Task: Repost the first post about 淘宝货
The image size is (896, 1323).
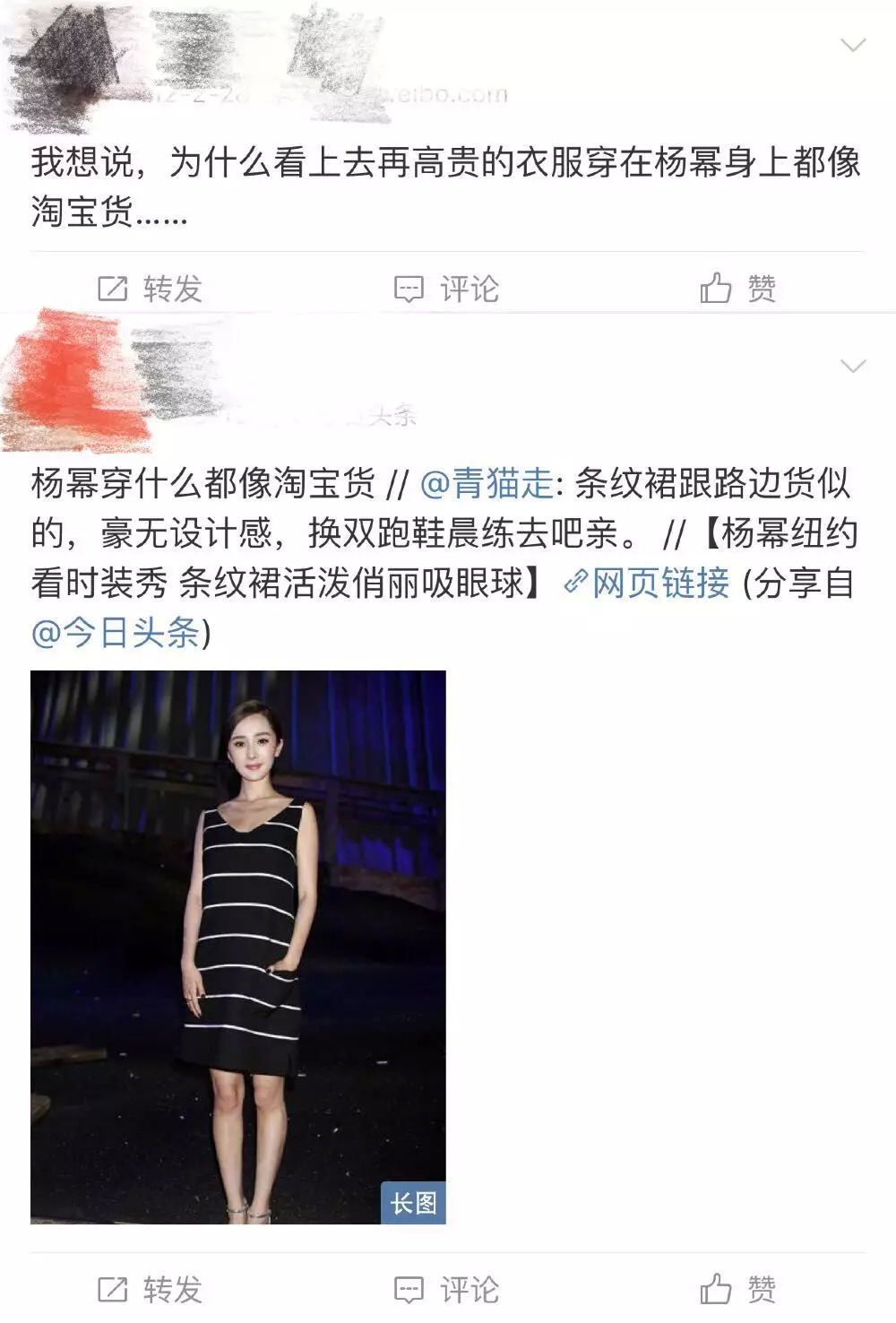Action: coord(150,289)
